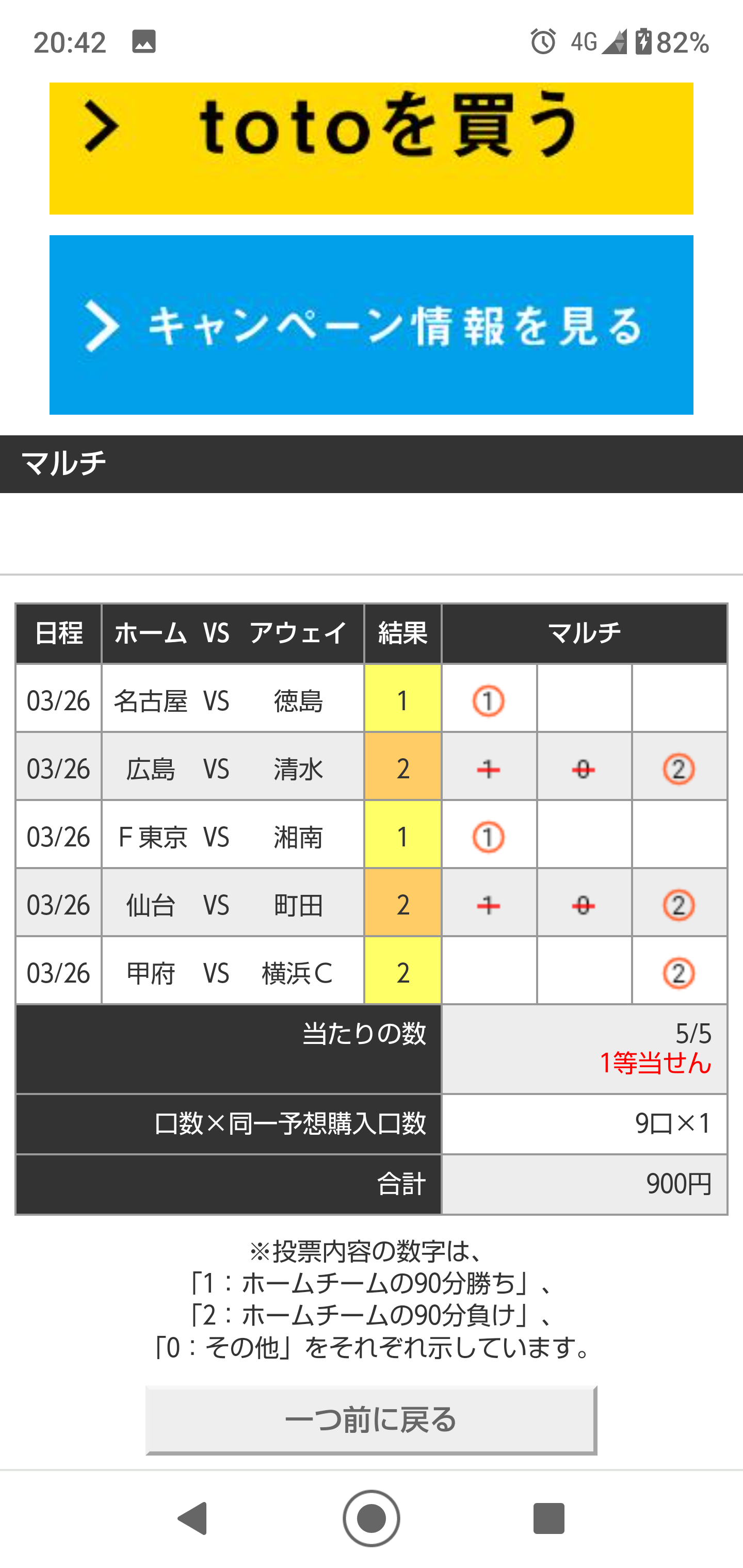Tap the yellow totoを買う banner

(x=371, y=149)
